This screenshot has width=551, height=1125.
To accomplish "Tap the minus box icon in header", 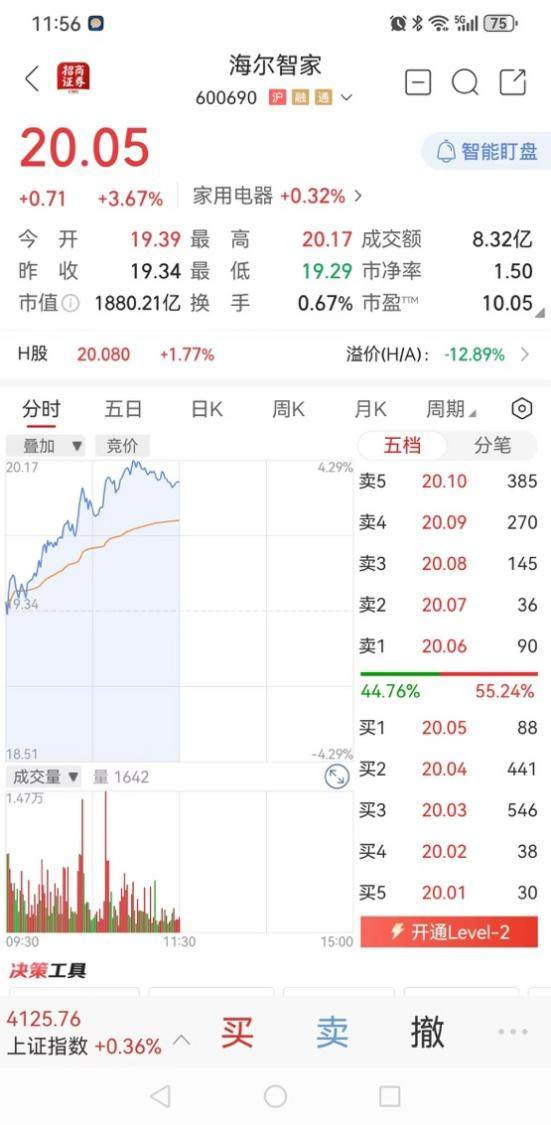I will (x=418, y=82).
